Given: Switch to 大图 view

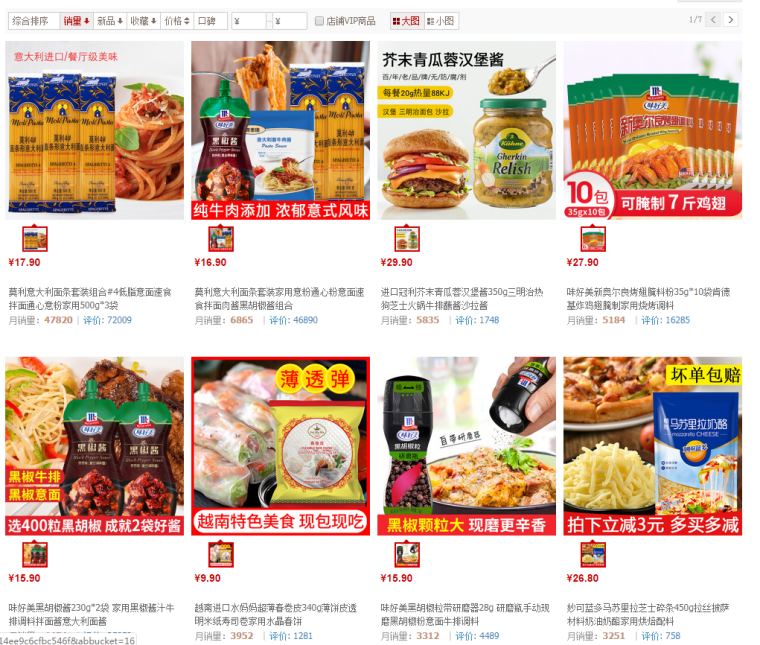Looking at the screenshot, I should click(x=406, y=20).
